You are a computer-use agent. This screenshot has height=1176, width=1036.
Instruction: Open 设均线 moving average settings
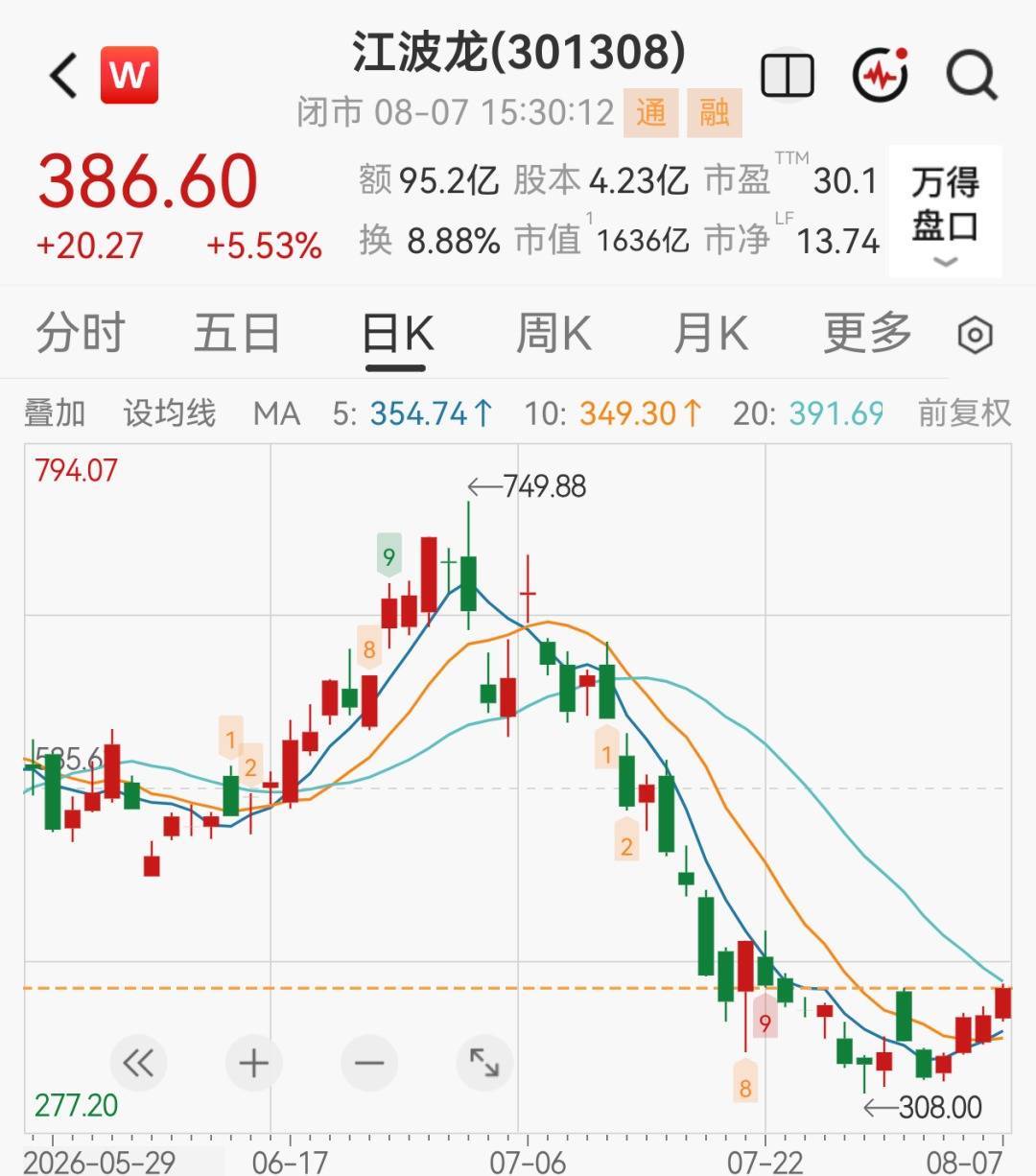(x=169, y=413)
